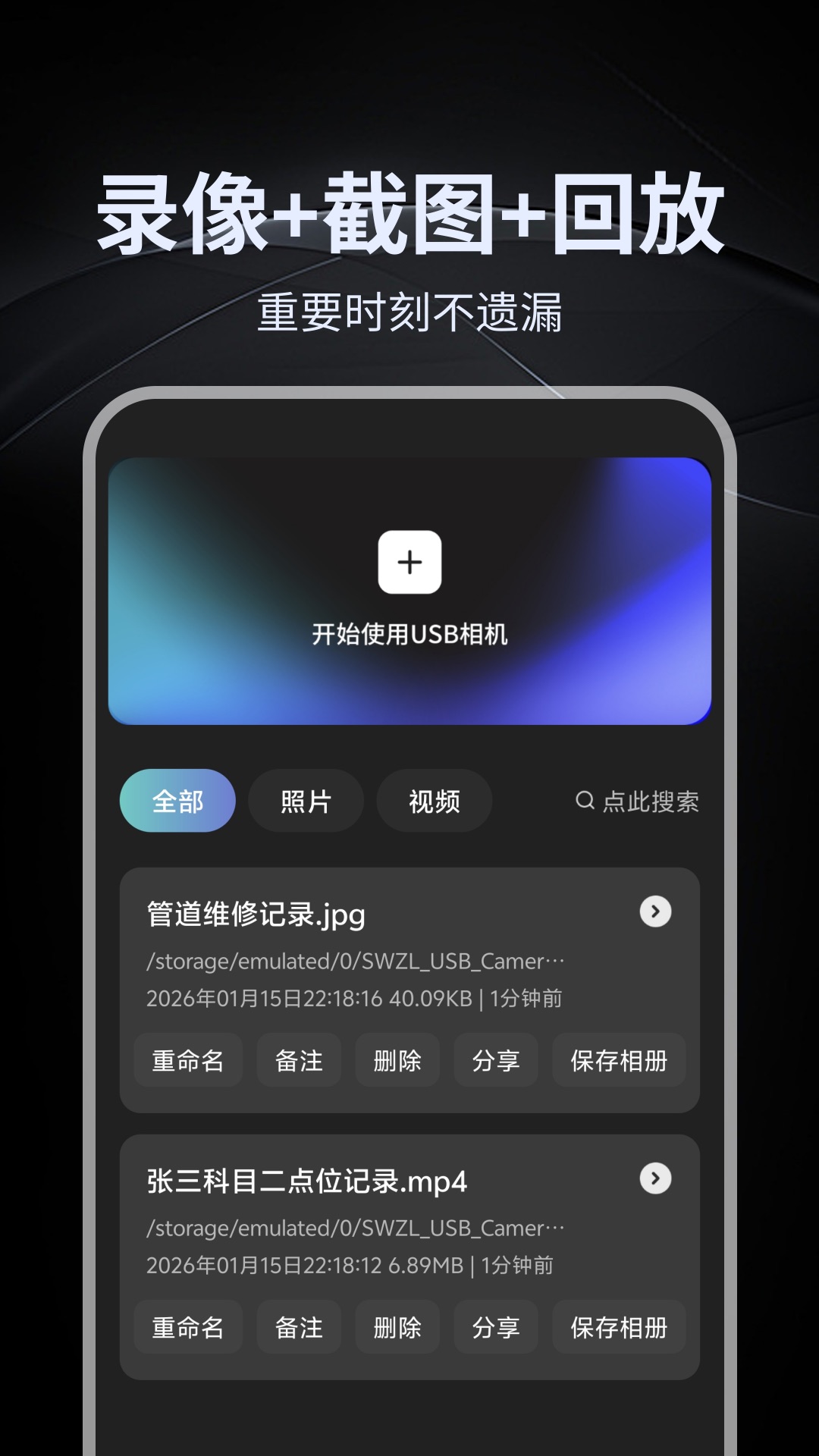This screenshot has width=819, height=1456.
Task: Tap 备注 to add a note to the video
Action: pyautogui.click(x=298, y=1327)
